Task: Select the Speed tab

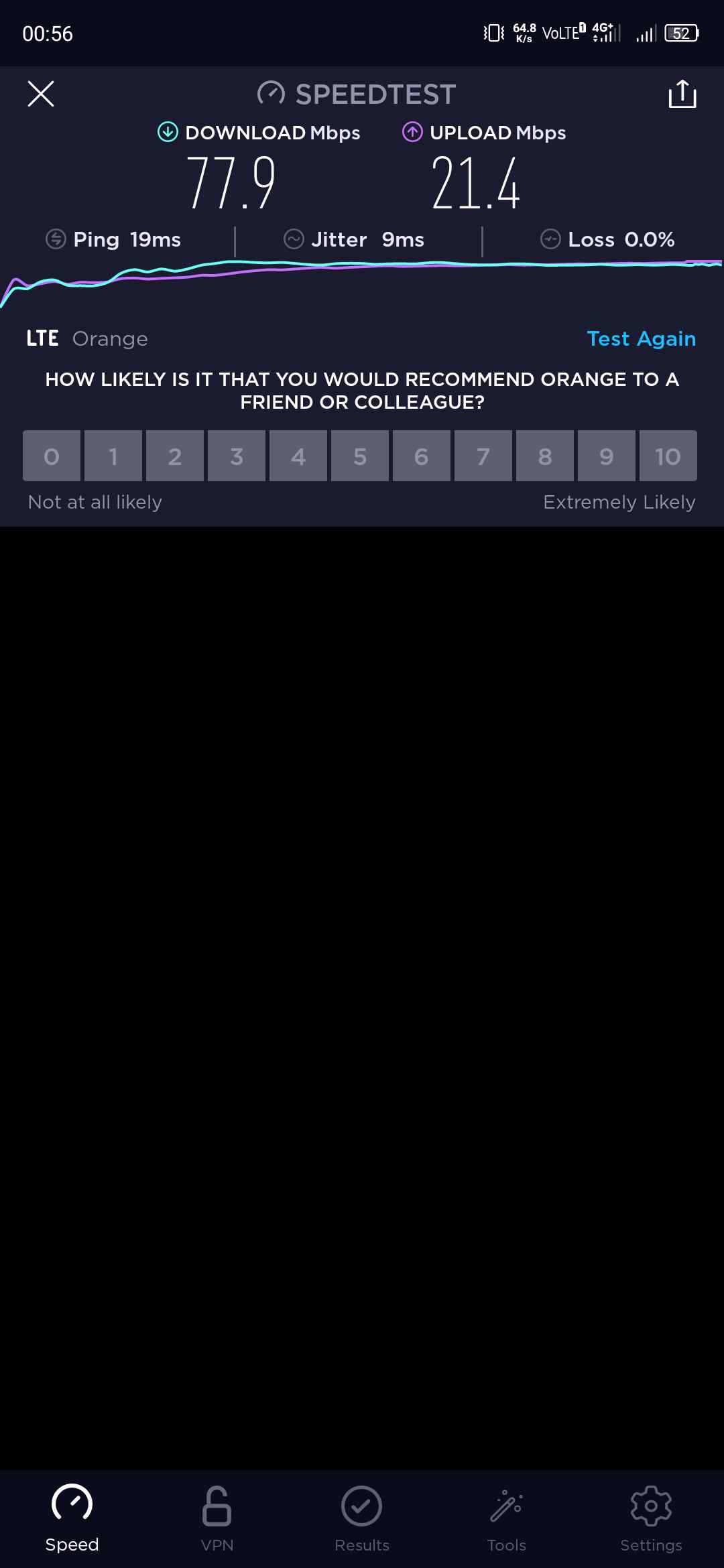Action: pyautogui.click(x=72, y=1518)
